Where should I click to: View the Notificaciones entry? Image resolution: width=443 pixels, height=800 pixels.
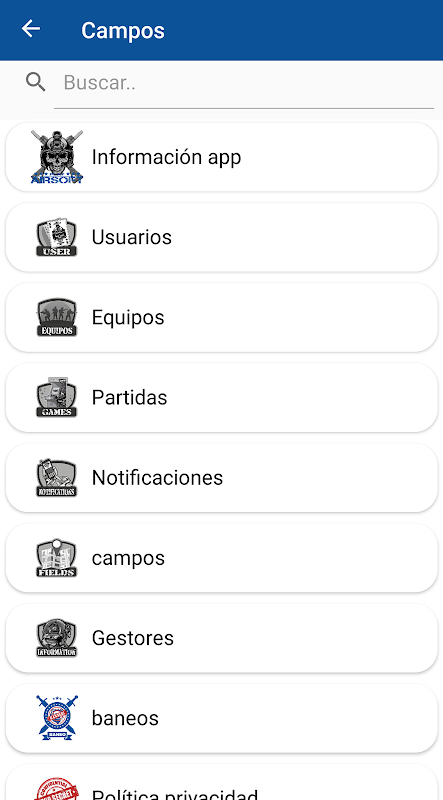(222, 478)
